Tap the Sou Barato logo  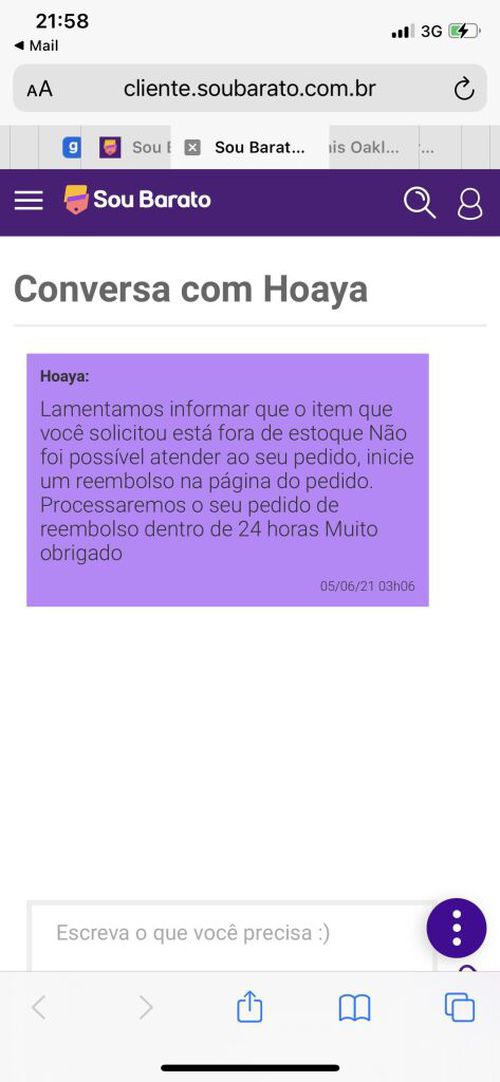pyautogui.click(x=137, y=200)
